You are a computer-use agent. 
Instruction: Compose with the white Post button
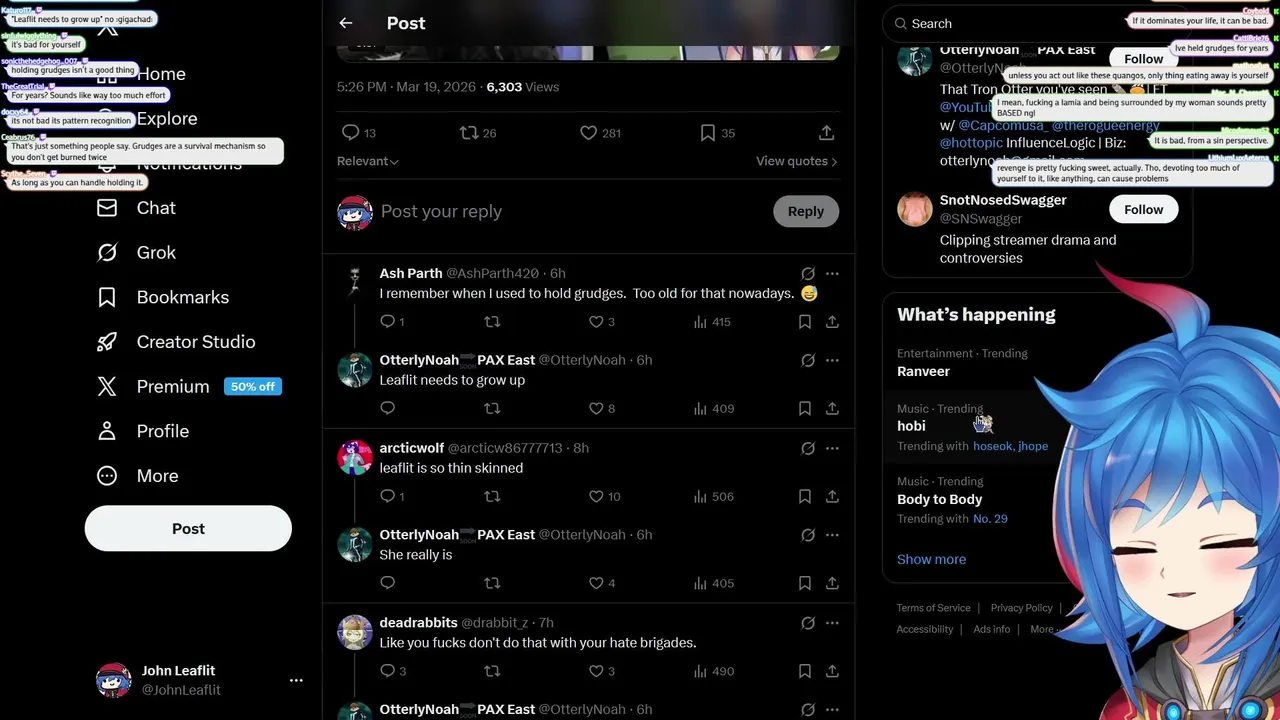tap(188, 529)
